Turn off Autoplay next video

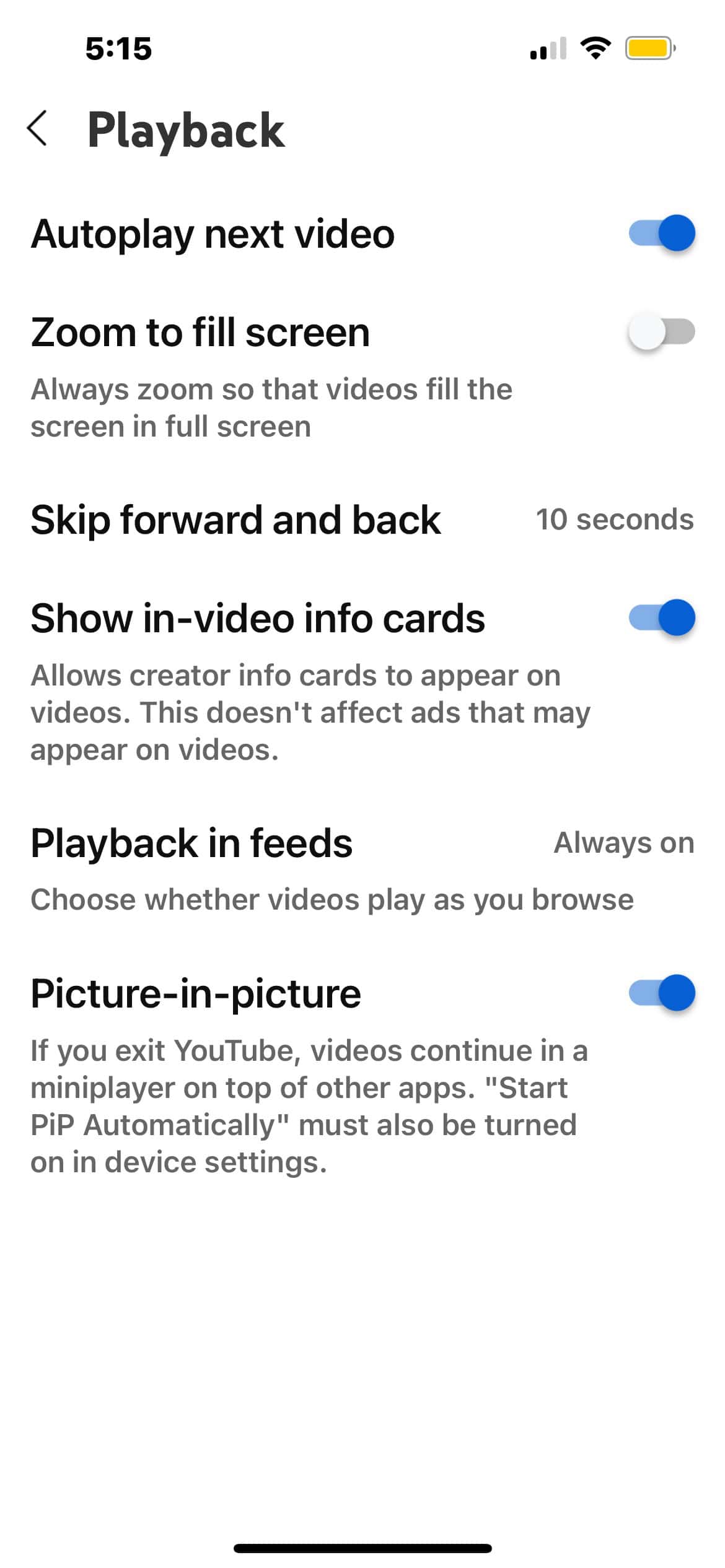[x=661, y=233]
